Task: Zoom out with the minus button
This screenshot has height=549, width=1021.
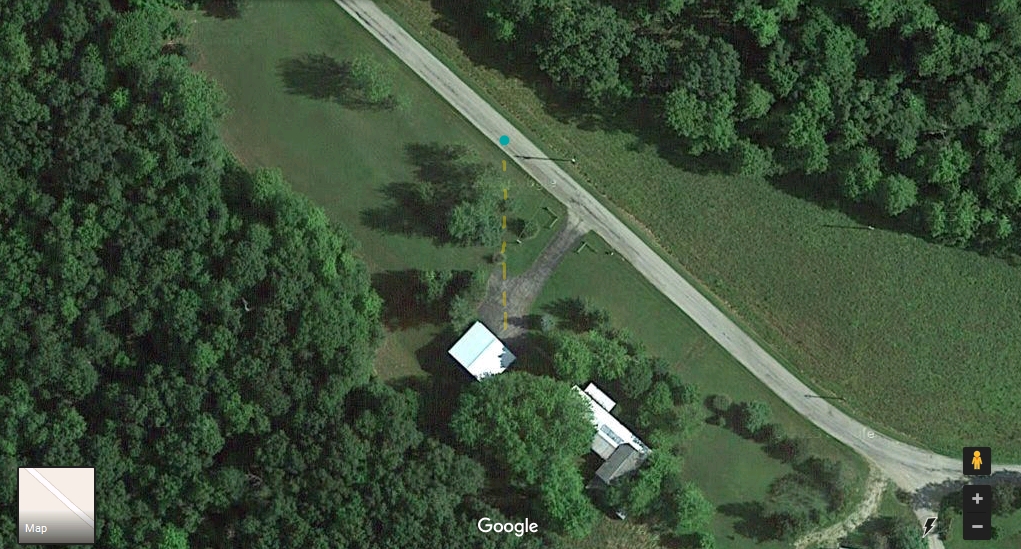Action: [977, 526]
